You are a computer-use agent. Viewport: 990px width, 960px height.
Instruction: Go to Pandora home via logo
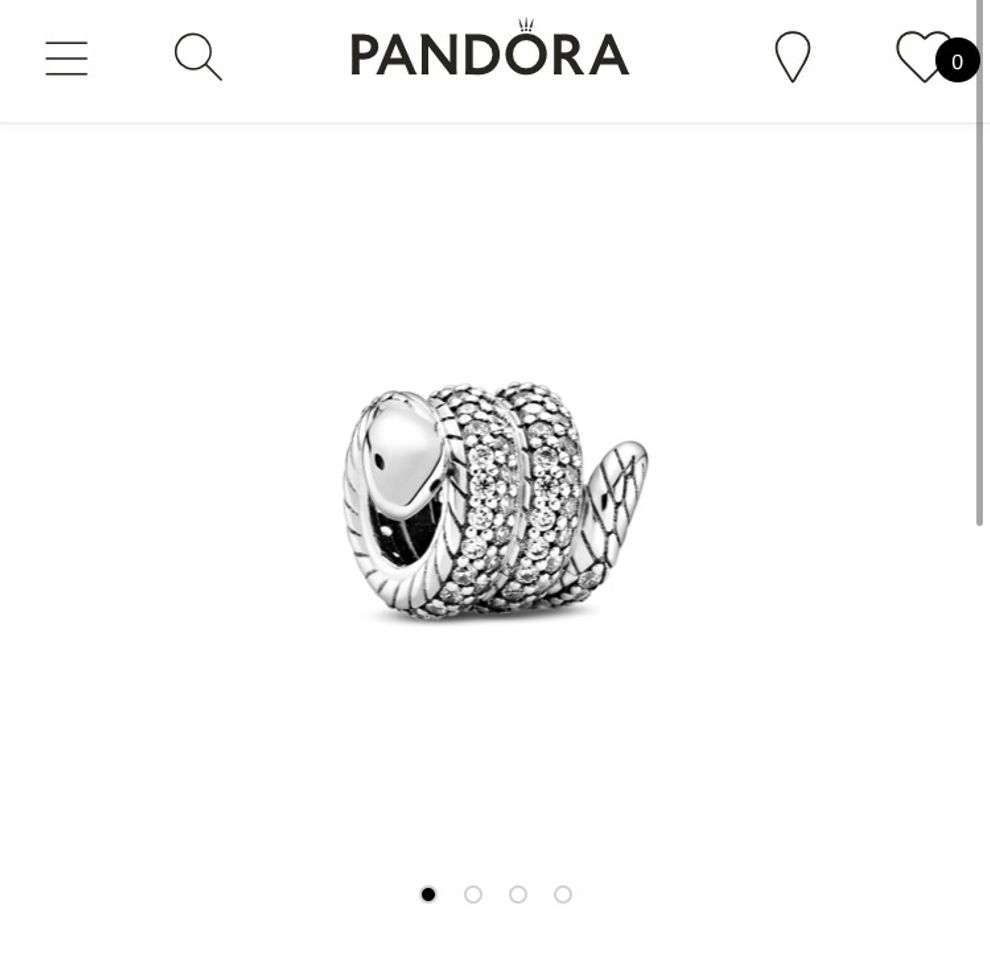click(489, 53)
